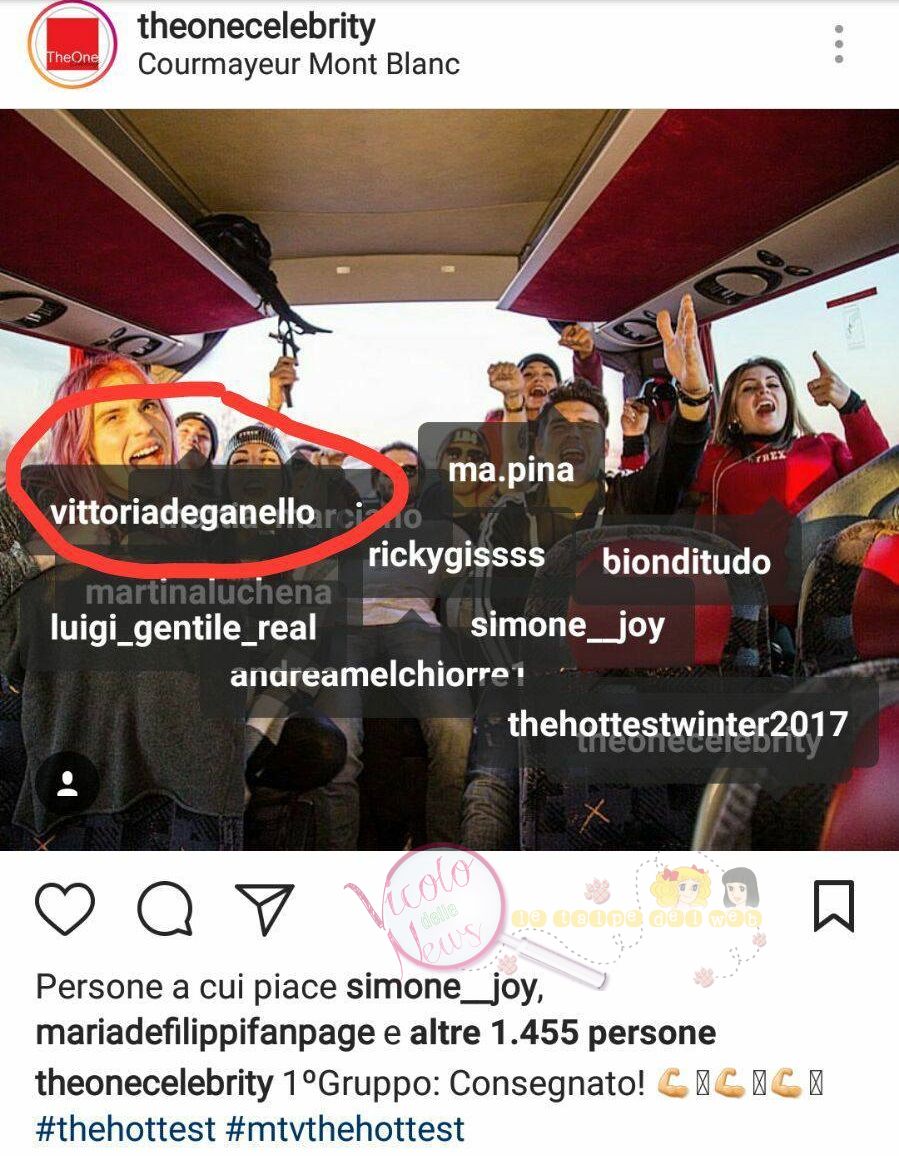This screenshot has height=1156, width=899.
Task: Share the post via the paper plane icon
Action: 265,907
